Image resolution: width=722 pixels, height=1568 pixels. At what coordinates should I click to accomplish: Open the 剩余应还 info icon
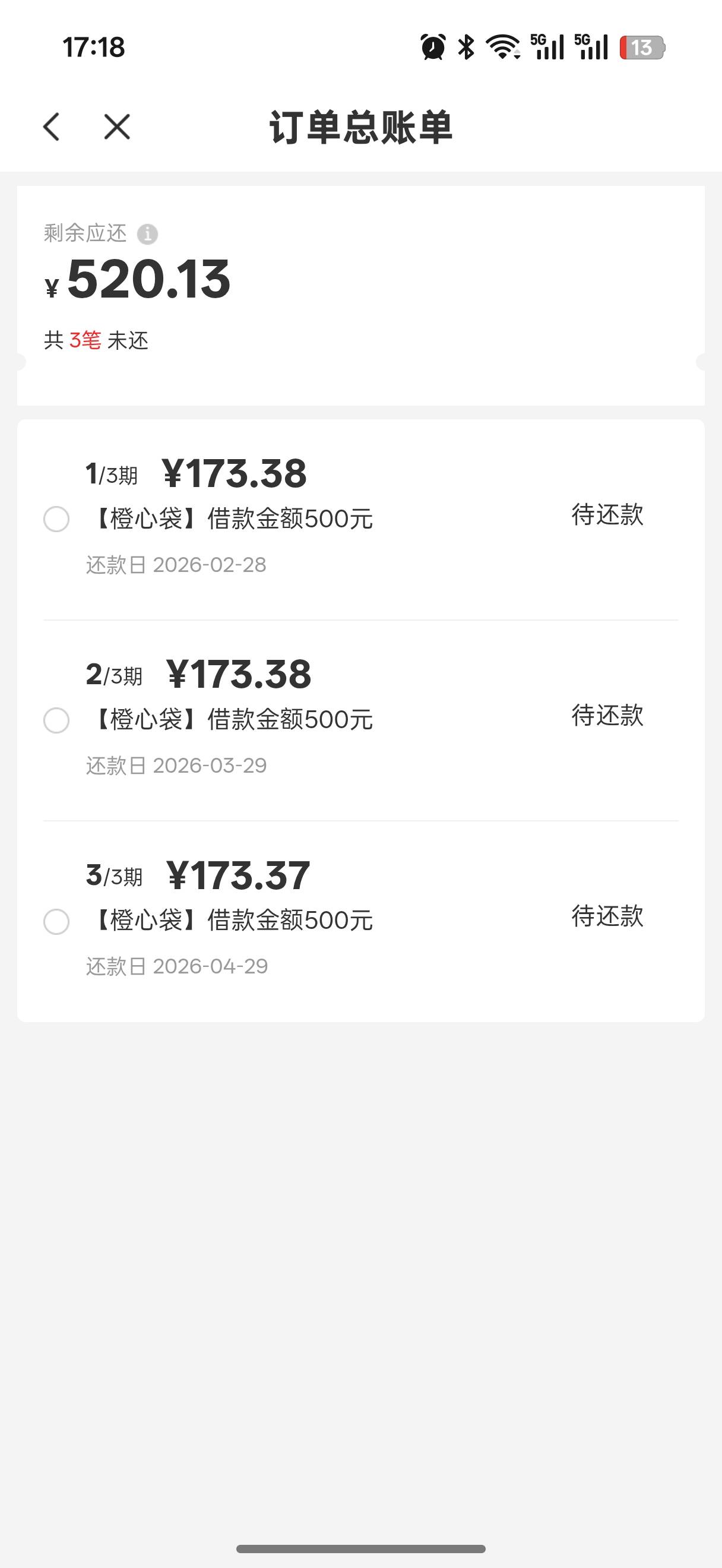pyautogui.click(x=147, y=234)
